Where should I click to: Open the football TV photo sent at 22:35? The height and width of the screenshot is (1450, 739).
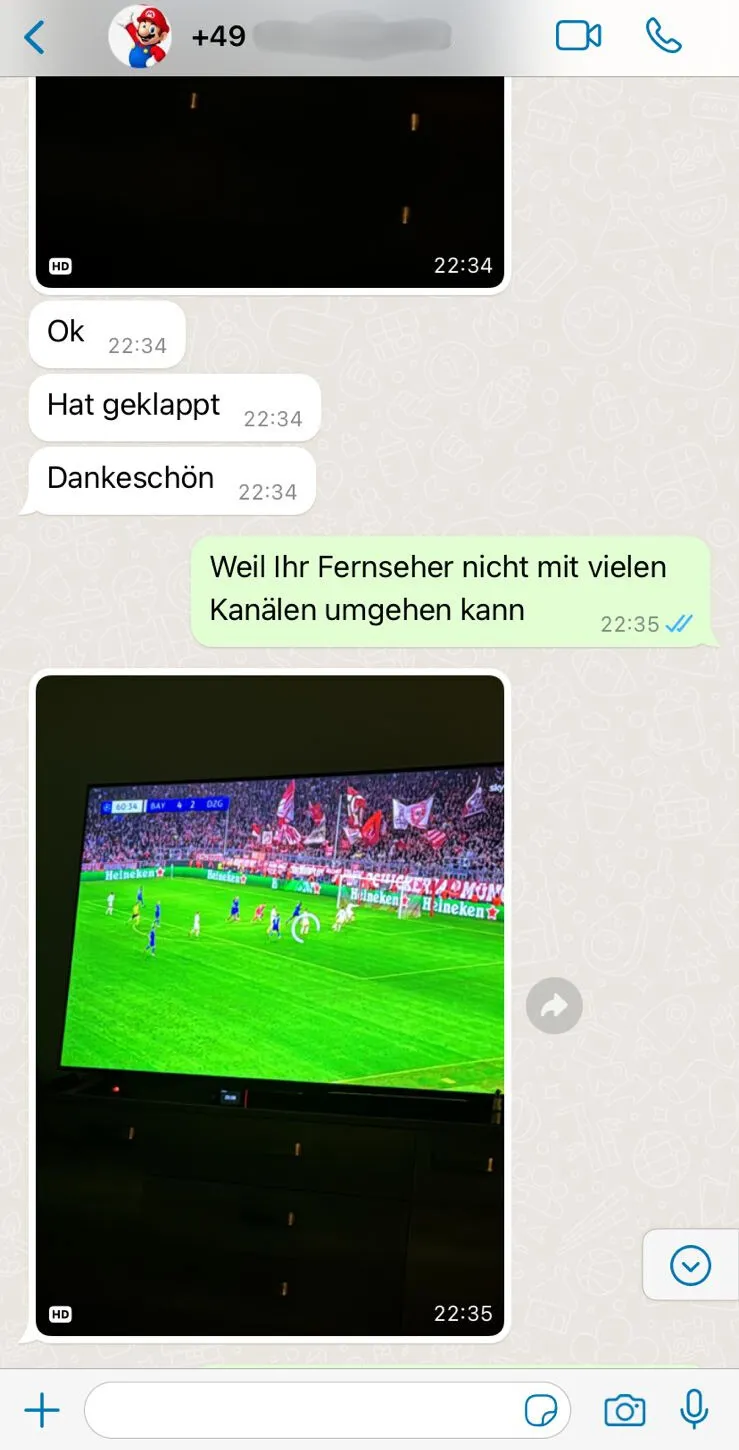[270, 1004]
